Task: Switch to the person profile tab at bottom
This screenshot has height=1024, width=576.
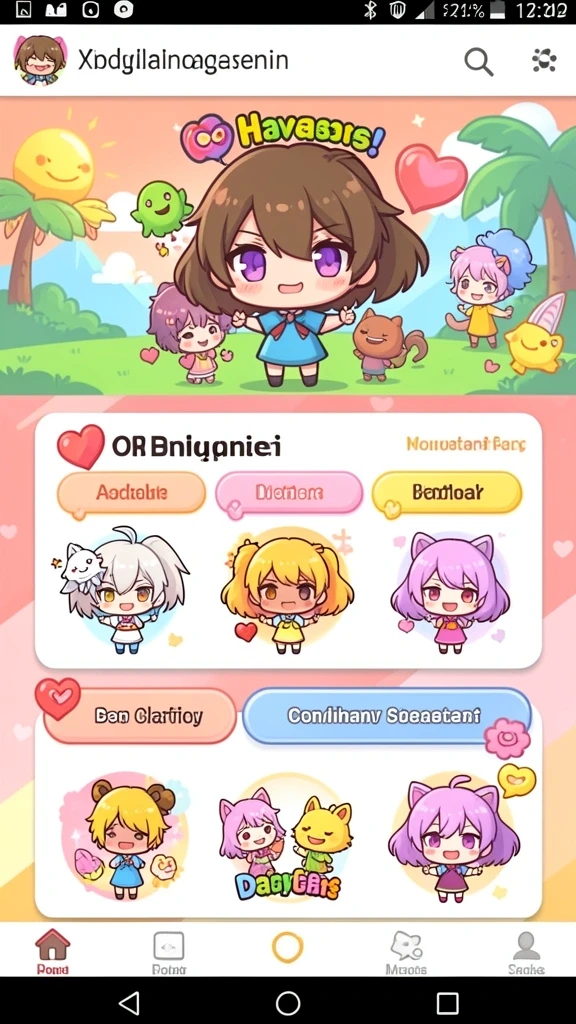Action: click(526, 952)
